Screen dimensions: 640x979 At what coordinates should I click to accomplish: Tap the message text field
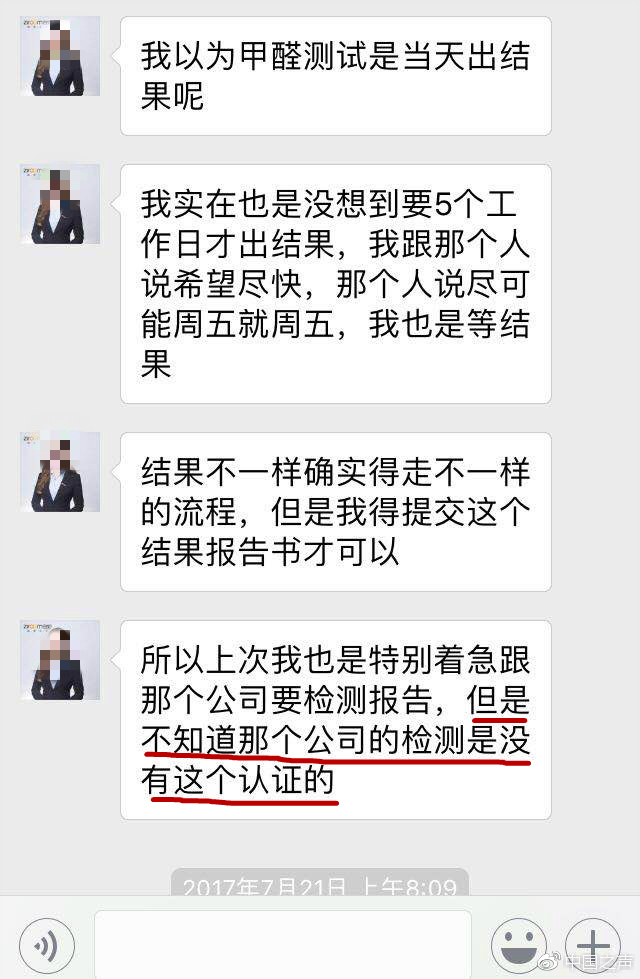point(282,943)
